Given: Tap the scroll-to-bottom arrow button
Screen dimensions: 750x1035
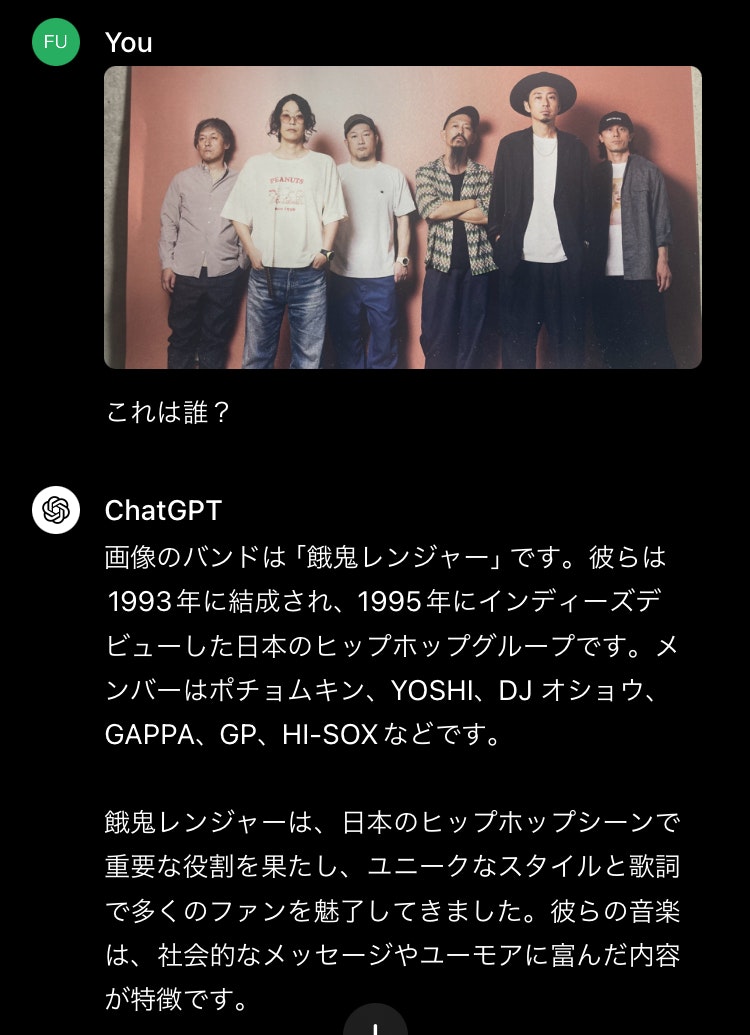Looking at the screenshot, I should pyautogui.click(x=375, y=1022).
